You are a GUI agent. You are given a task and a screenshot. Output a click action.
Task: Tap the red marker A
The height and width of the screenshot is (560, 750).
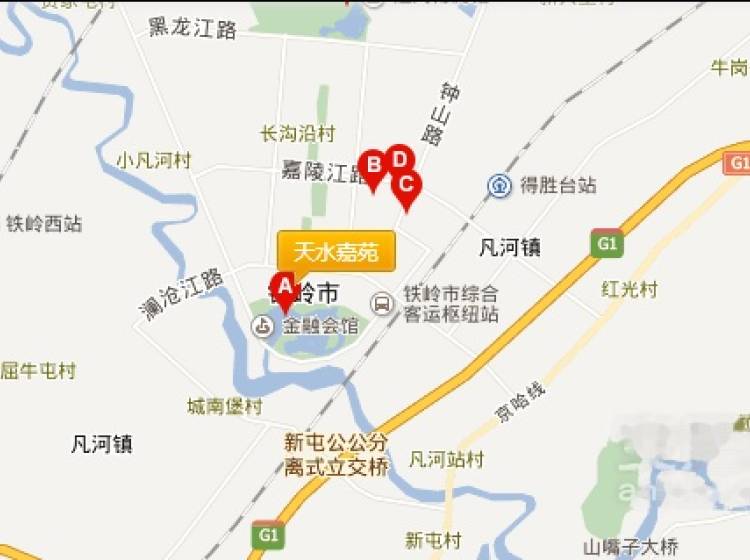point(284,288)
